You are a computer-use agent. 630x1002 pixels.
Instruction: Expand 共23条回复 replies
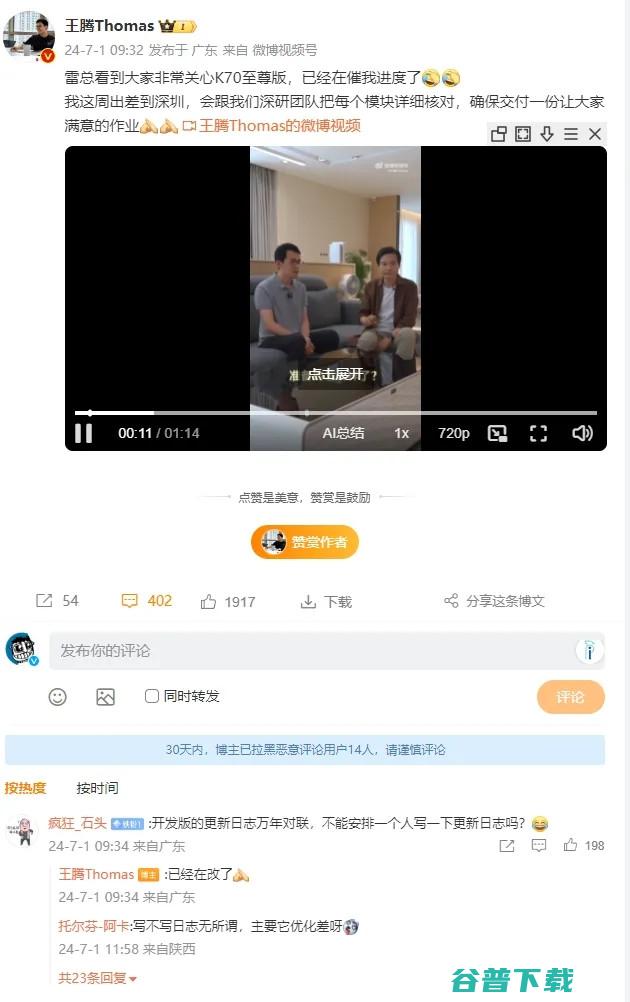point(97,978)
